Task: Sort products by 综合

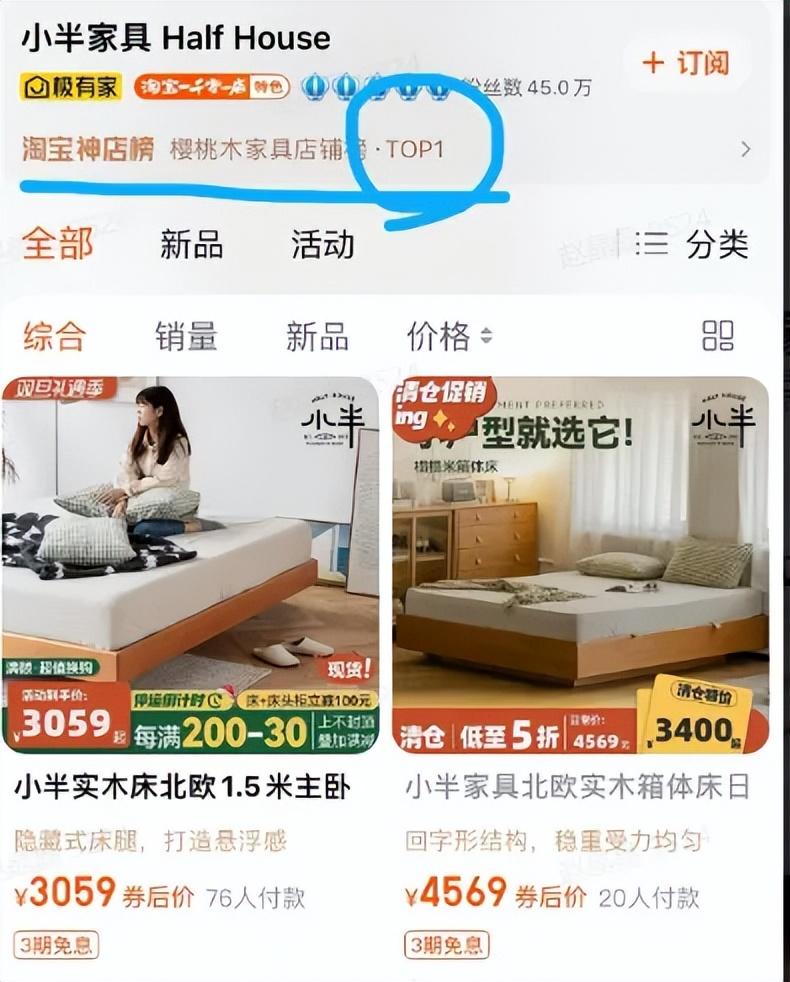Action: point(55,336)
